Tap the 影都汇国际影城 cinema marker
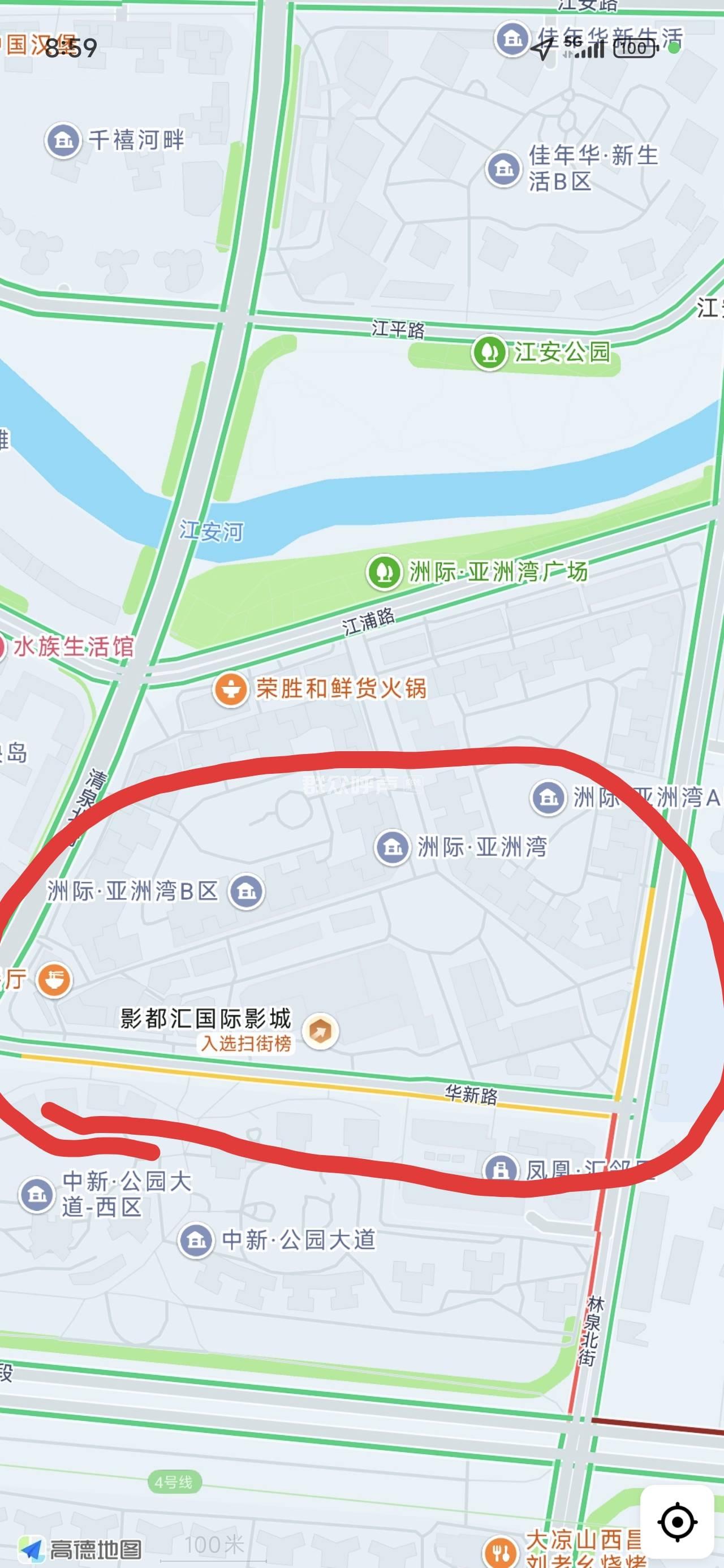This screenshot has height=1568, width=724. pos(320,1031)
